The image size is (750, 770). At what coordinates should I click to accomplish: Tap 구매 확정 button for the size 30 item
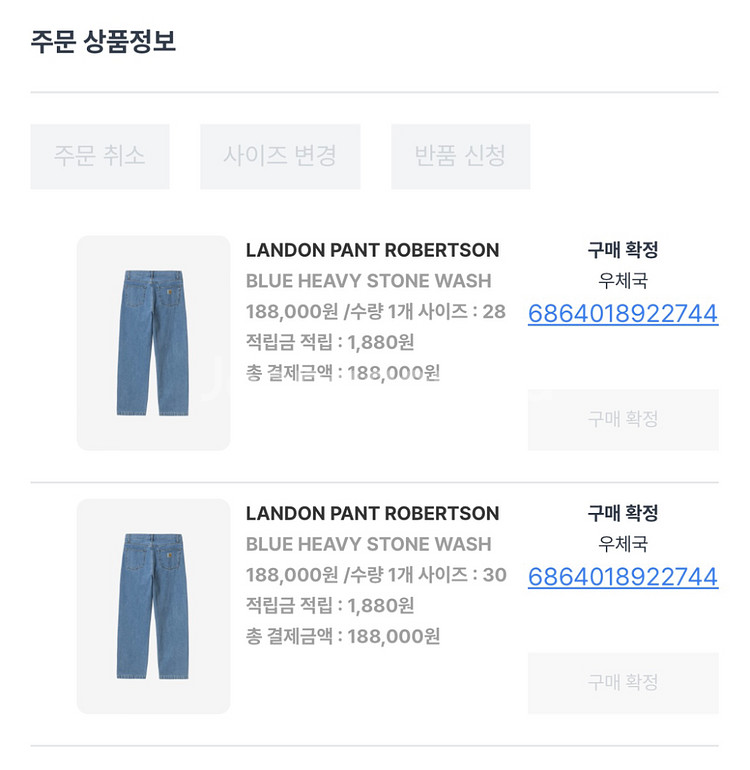(x=622, y=682)
